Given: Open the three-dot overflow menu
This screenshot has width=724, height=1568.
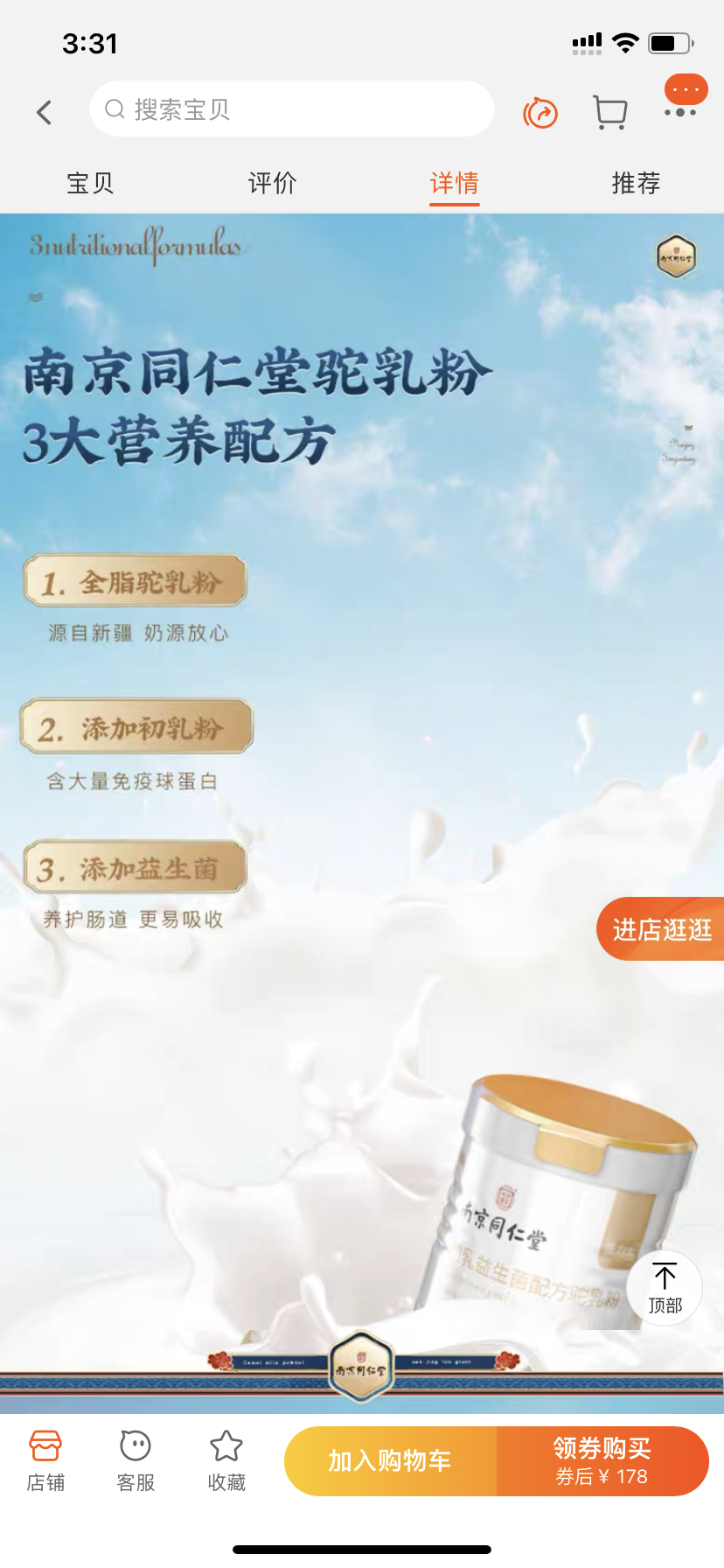Looking at the screenshot, I should 680,111.
